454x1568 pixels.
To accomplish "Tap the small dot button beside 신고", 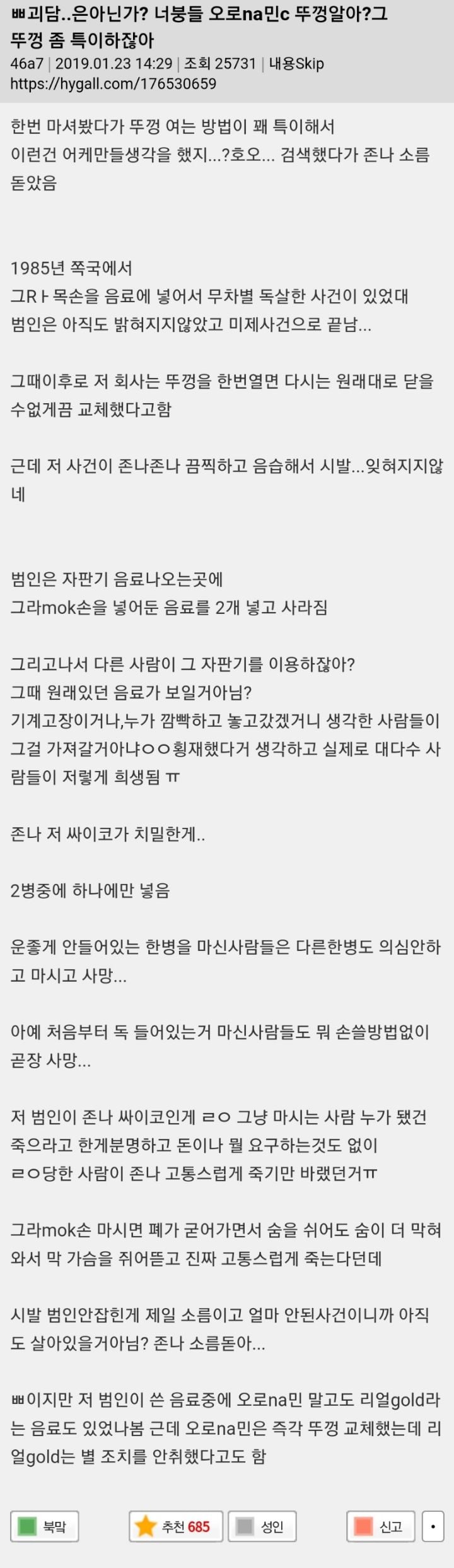I will pos(433,1526).
